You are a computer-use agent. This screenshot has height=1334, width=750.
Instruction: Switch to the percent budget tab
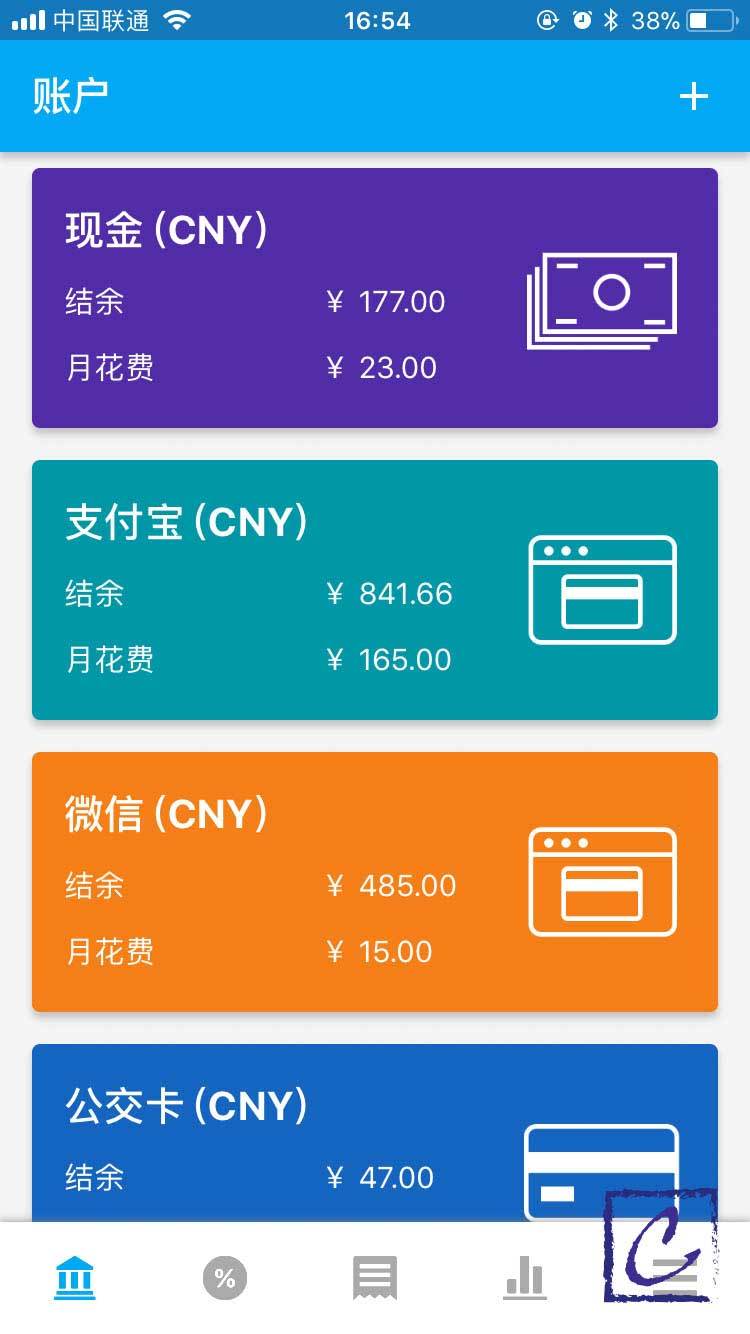coord(225,1278)
